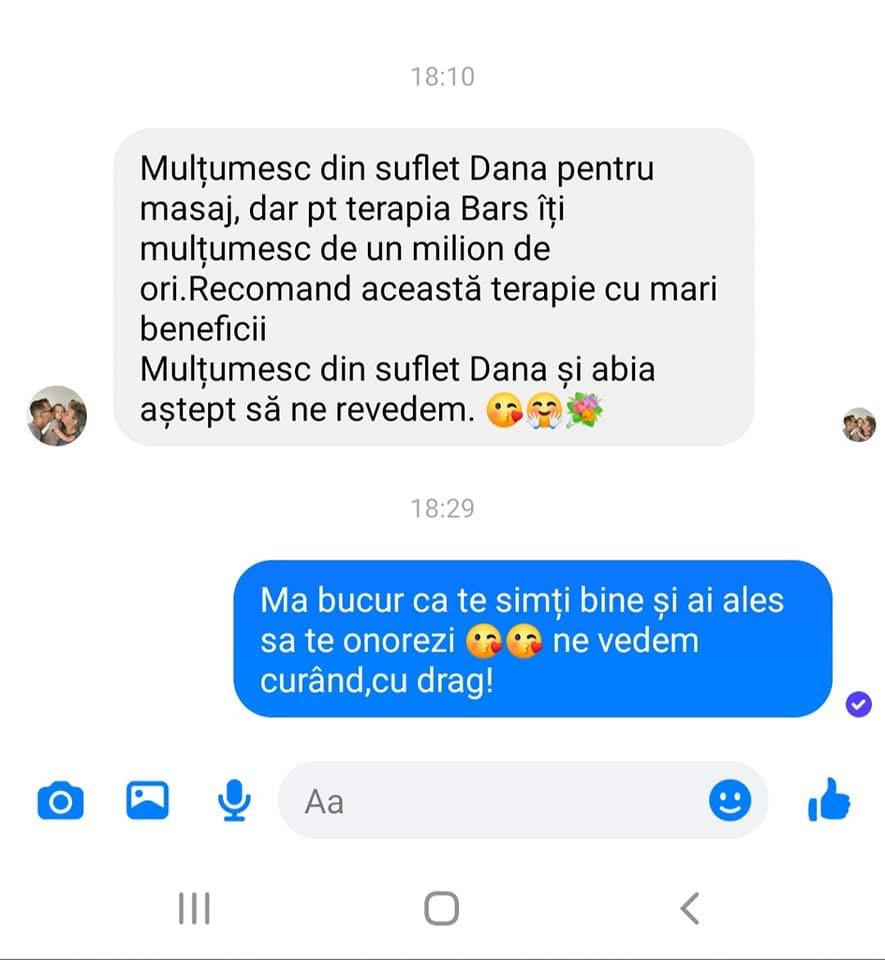Screen dimensions: 885x960
Task: Go back with the system back button
Action: [x=689, y=908]
